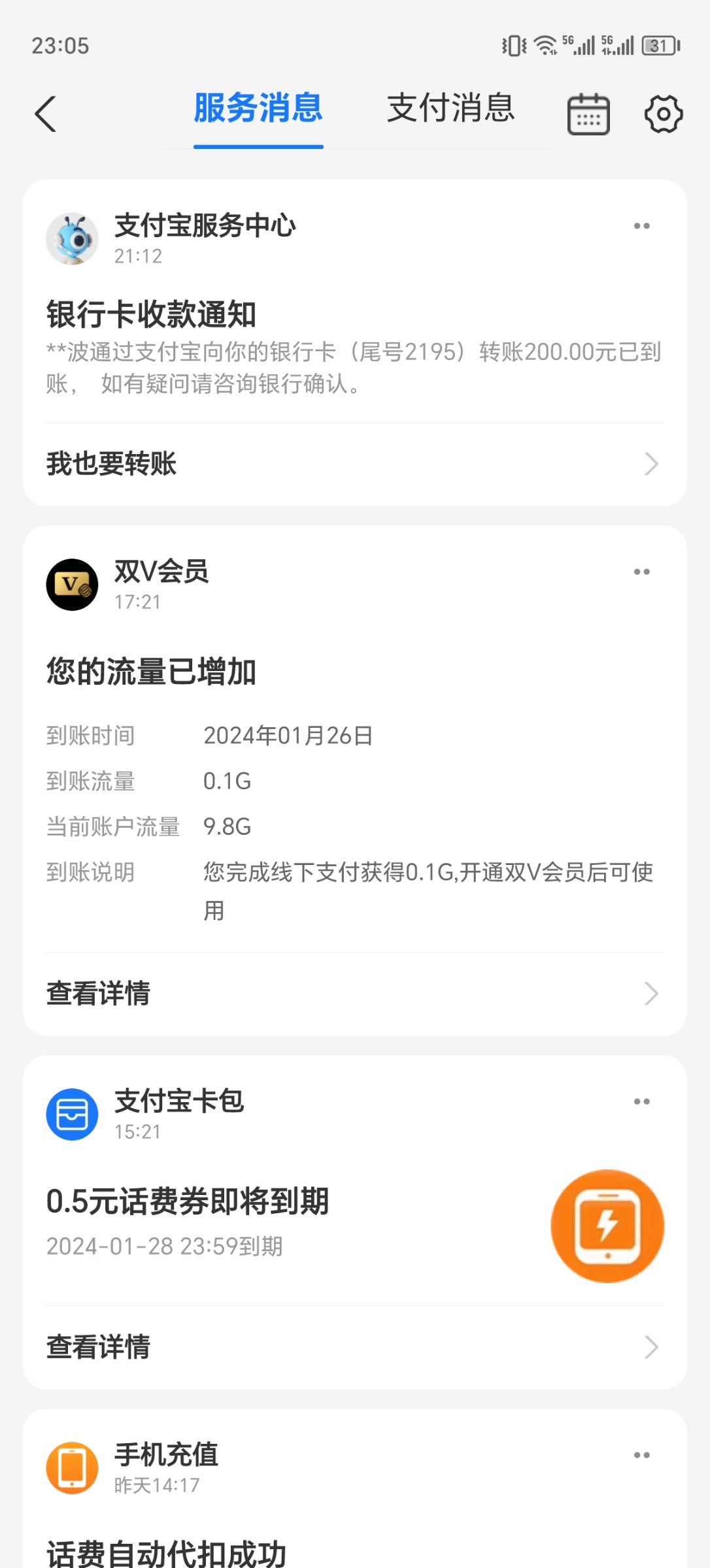Tap the orange phone coupon icon
Viewport: 710px width, 1568px height.
[607, 1226]
